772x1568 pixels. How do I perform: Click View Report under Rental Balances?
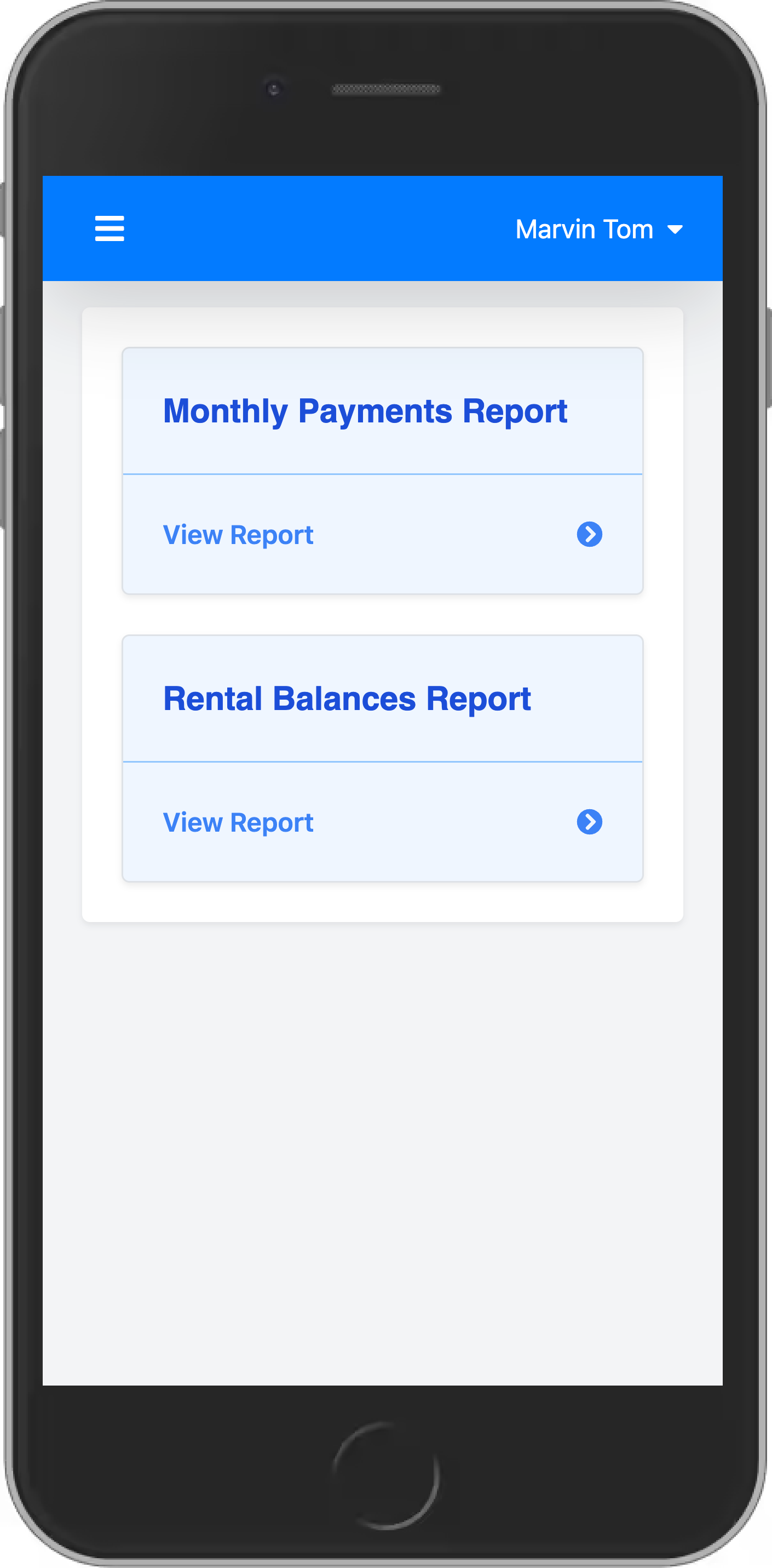(238, 822)
